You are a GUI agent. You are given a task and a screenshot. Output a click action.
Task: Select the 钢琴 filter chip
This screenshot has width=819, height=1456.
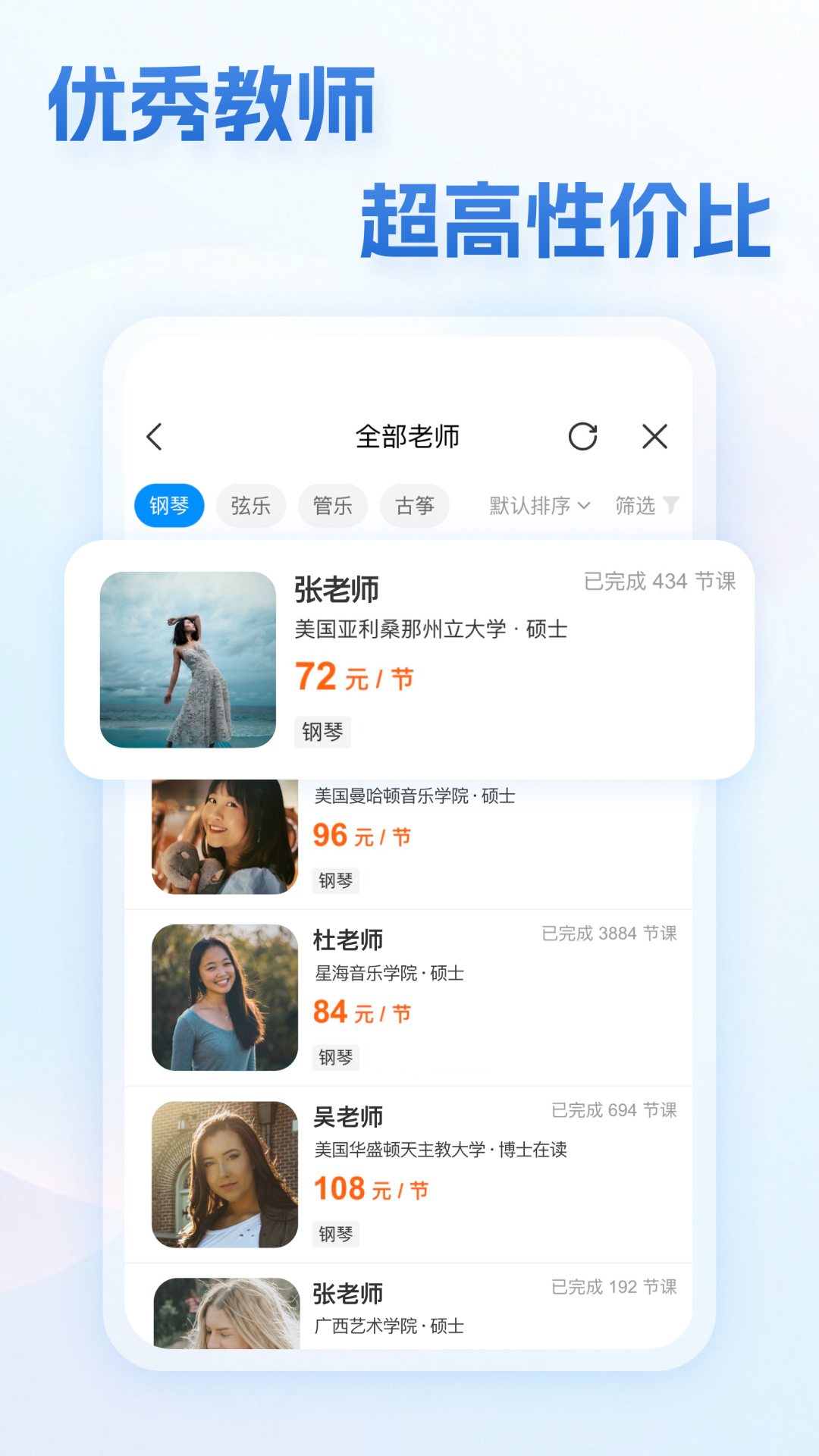tap(169, 505)
